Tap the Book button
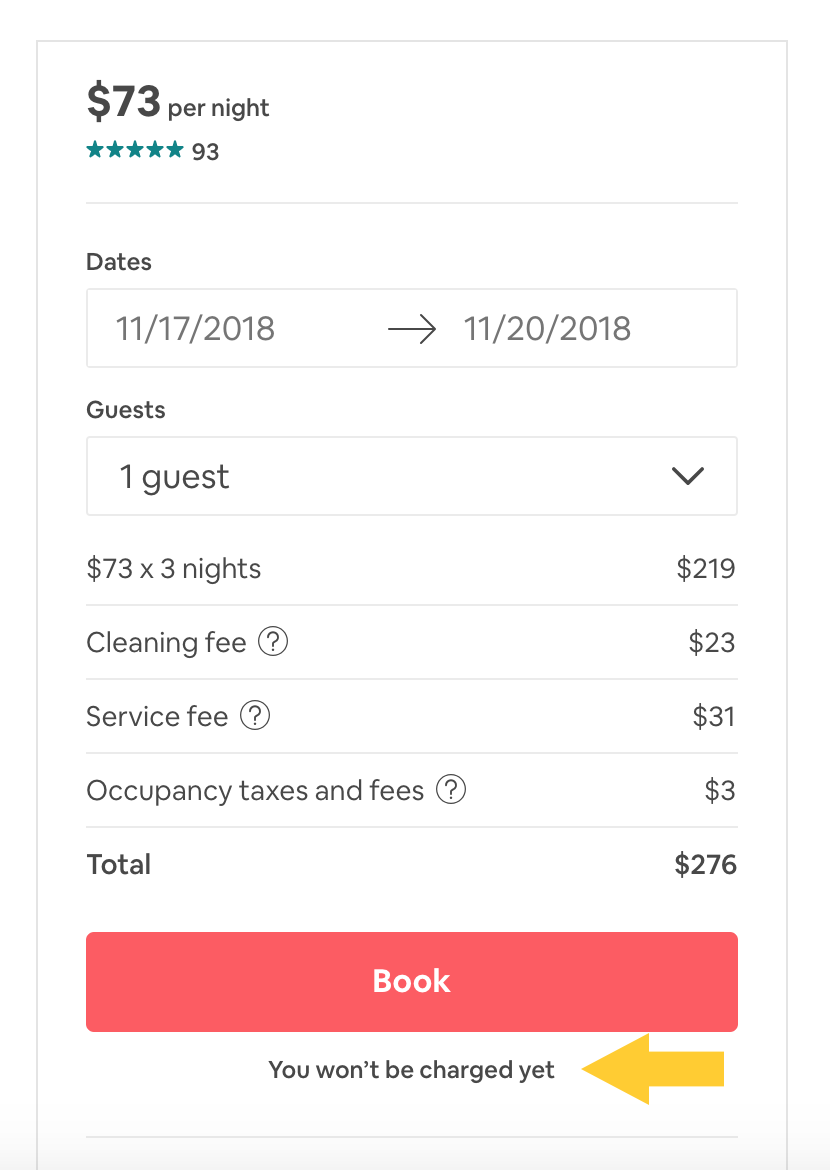Screen dimensions: 830x1170 411,981
